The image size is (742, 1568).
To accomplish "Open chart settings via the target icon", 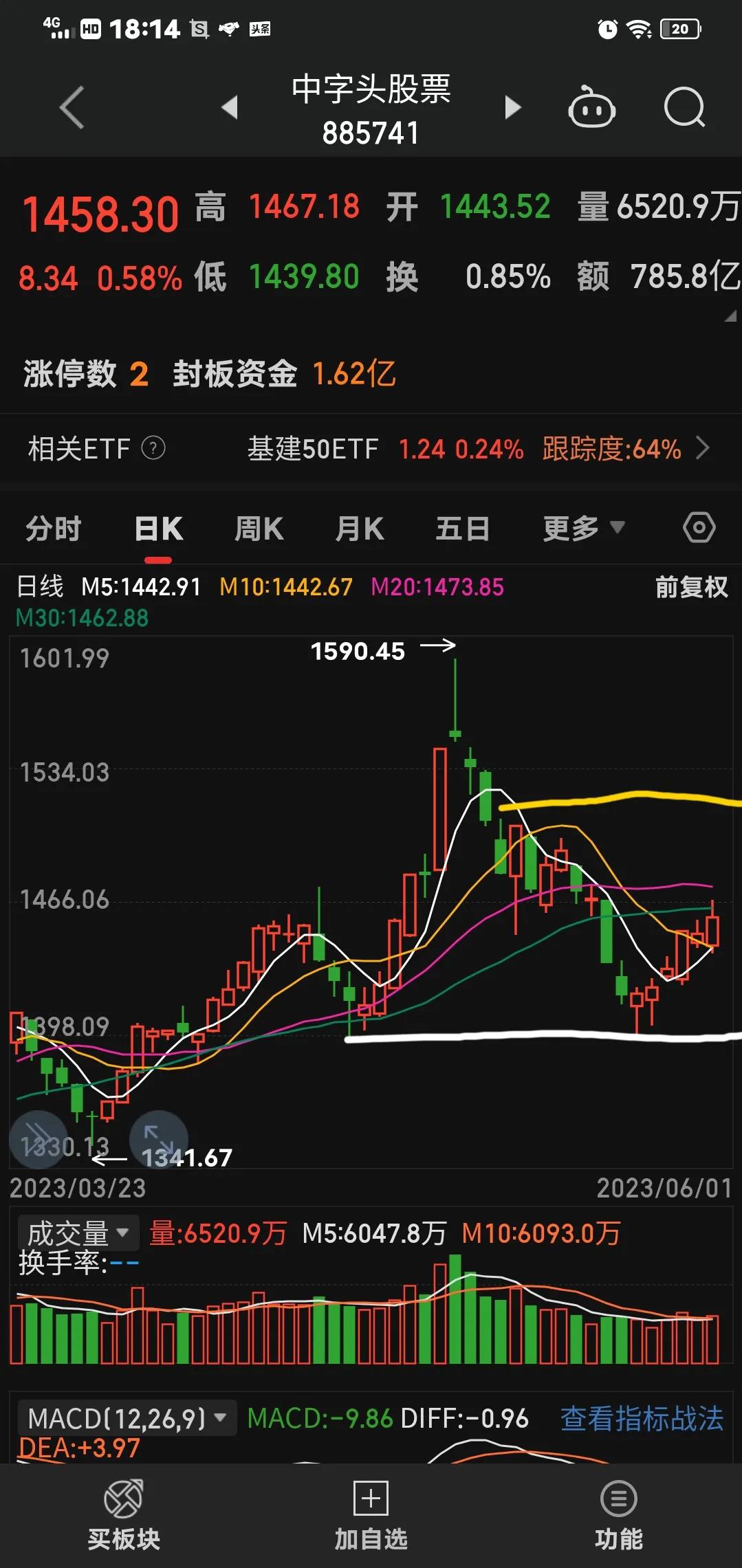I will pos(699,527).
